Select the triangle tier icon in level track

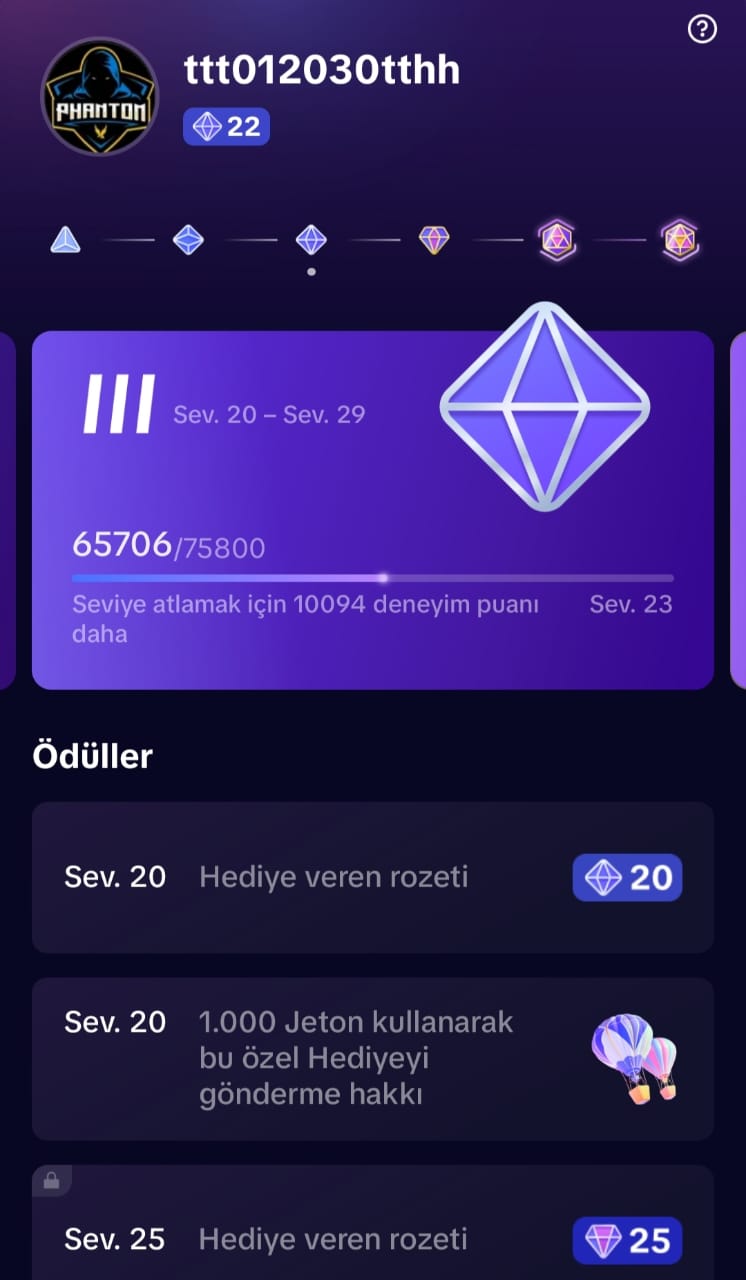click(66, 240)
